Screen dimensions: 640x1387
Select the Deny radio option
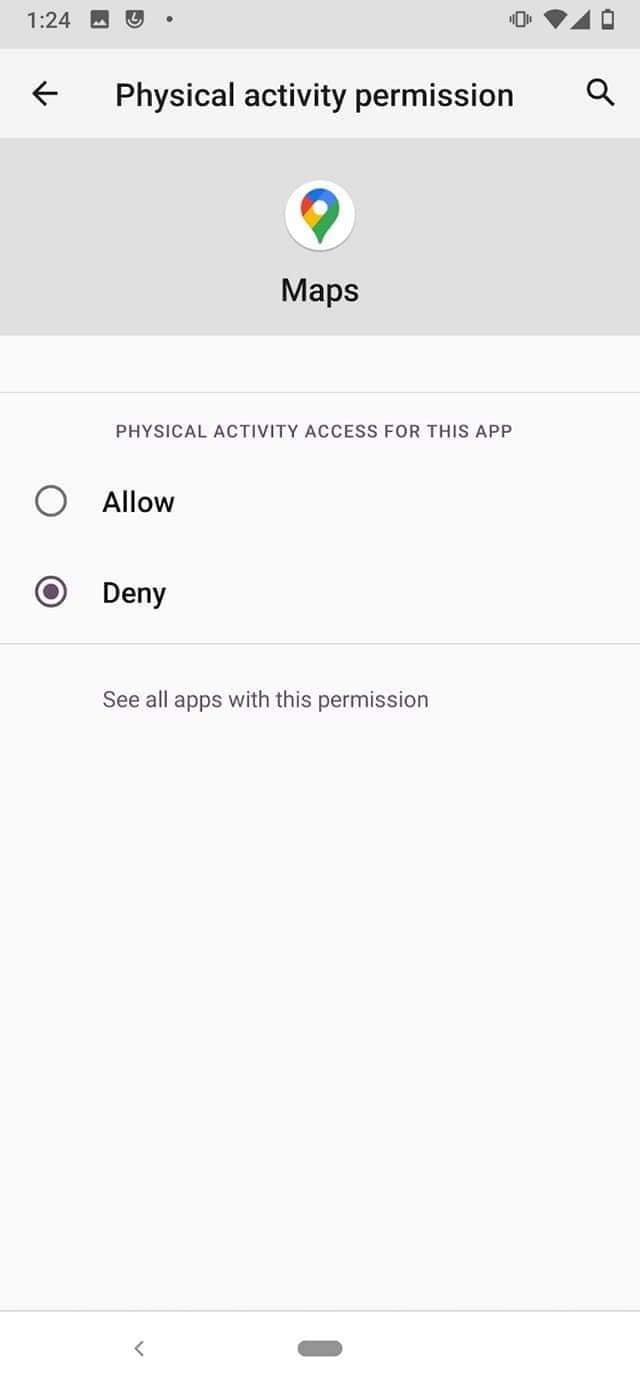point(51,592)
